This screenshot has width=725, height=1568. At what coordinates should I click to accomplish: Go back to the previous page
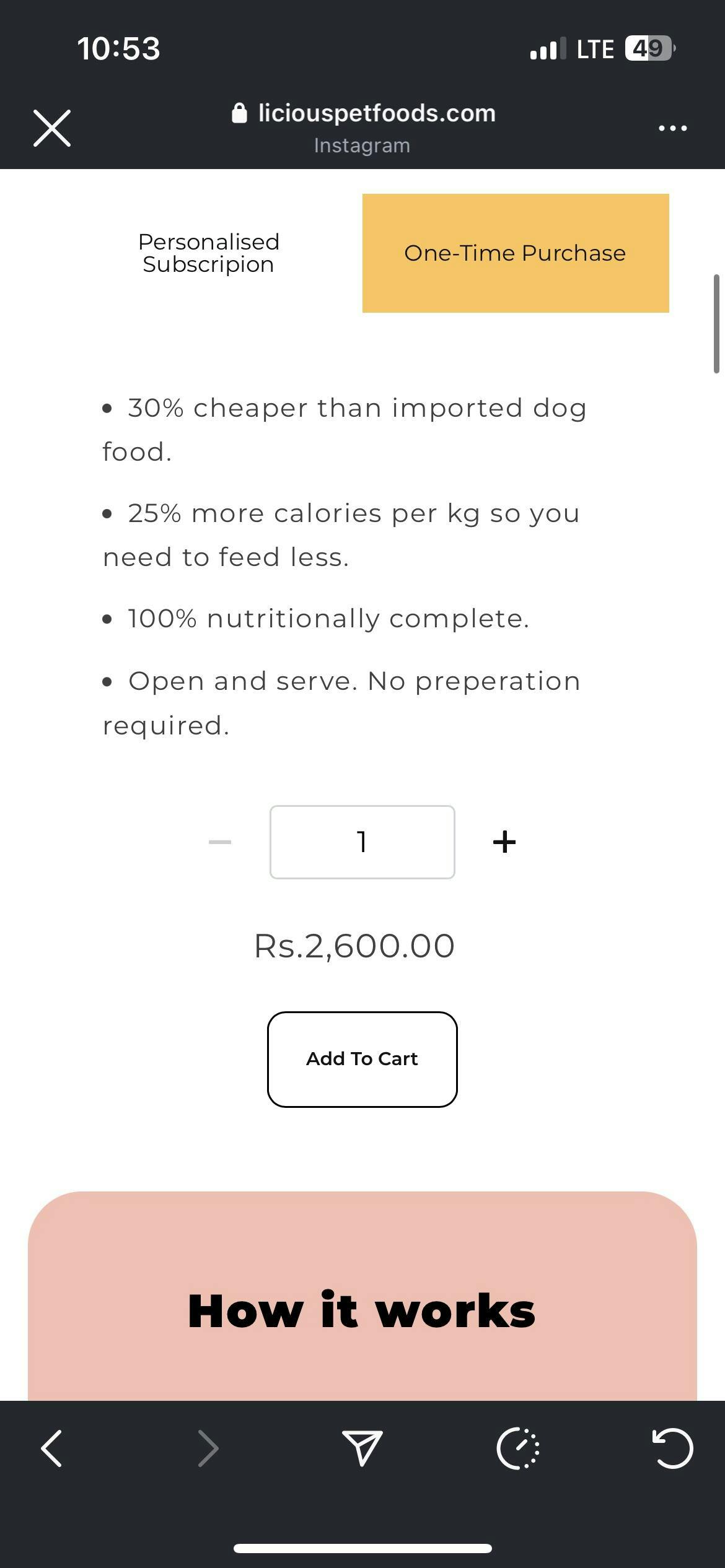tap(51, 1448)
